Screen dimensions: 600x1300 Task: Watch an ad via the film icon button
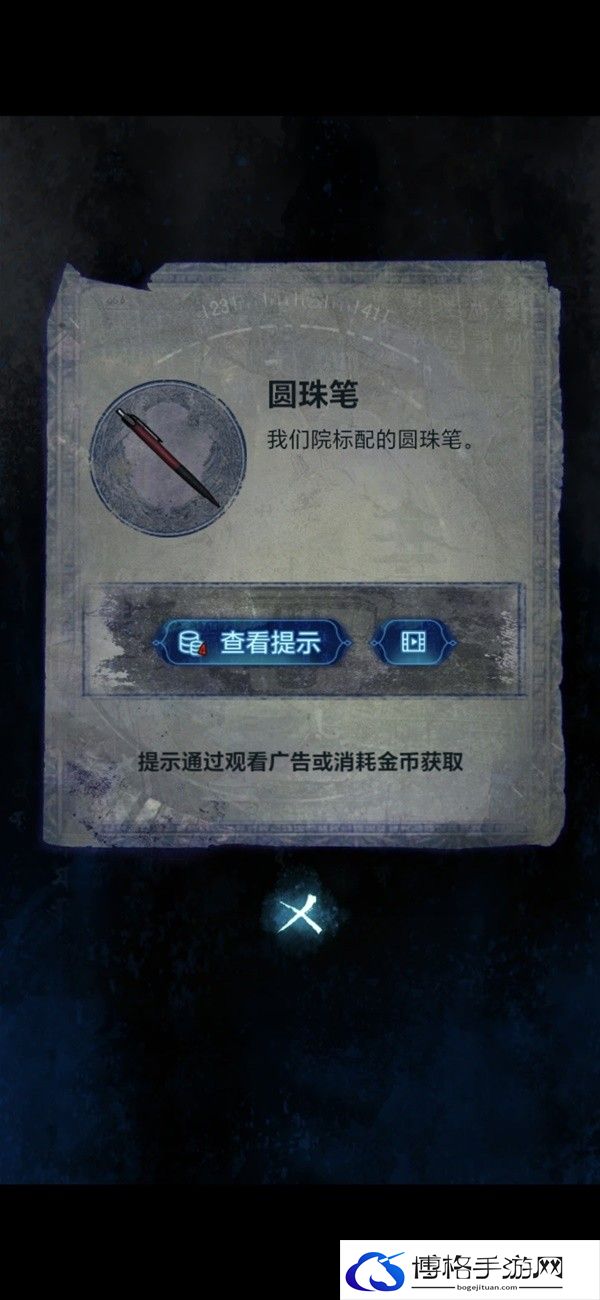pyautogui.click(x=413, y=643)
